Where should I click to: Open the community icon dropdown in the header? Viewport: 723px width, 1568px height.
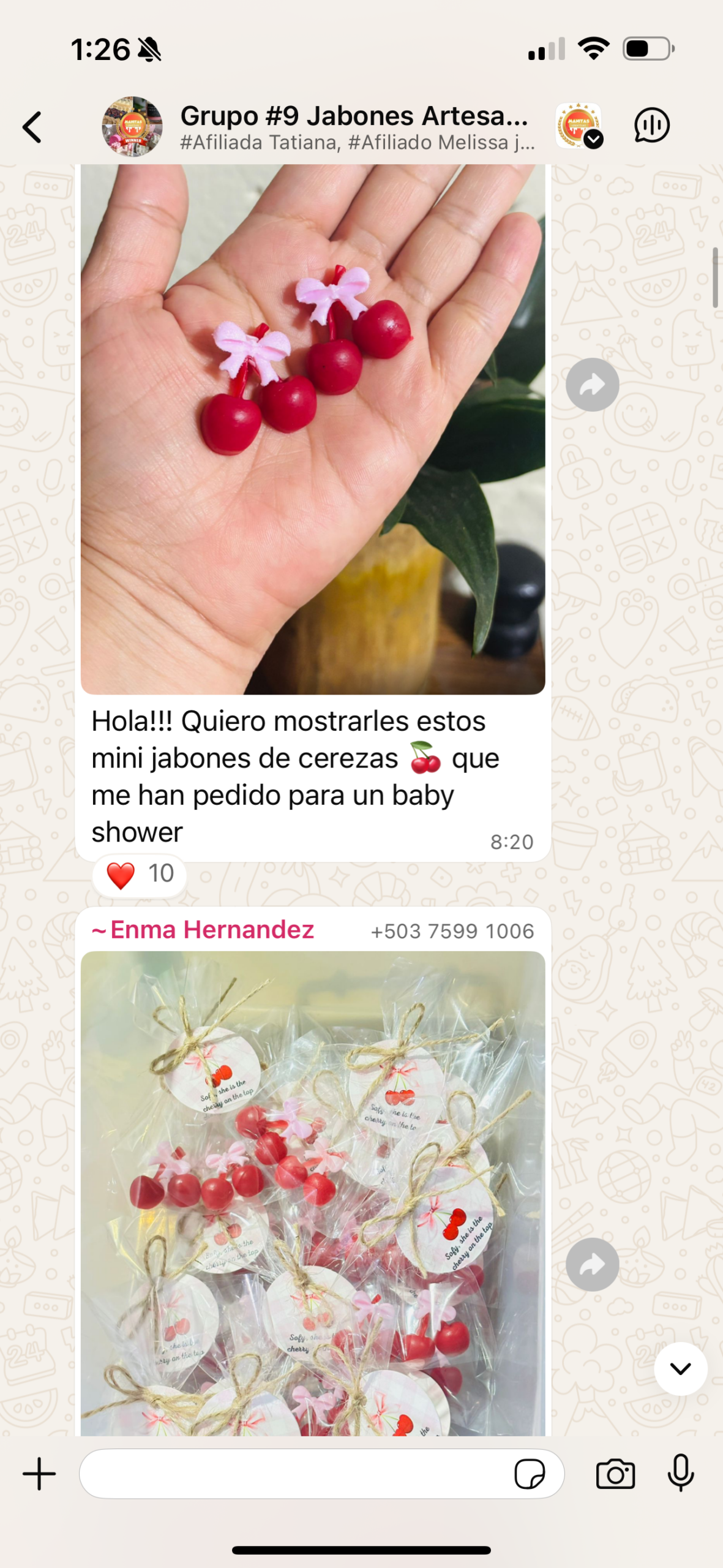coord(579,126)
